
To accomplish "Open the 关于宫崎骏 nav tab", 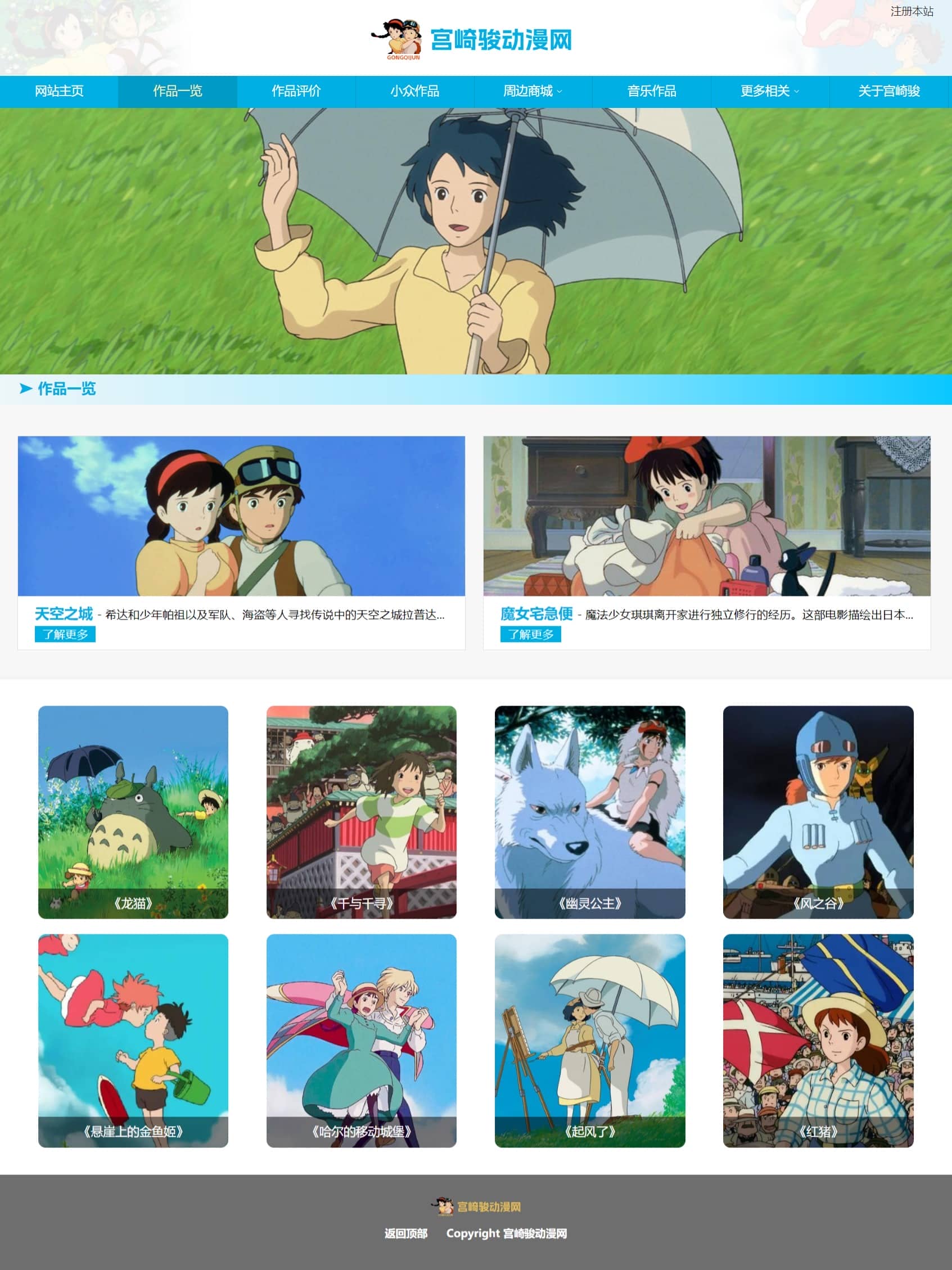I will [x=889, y=91].
